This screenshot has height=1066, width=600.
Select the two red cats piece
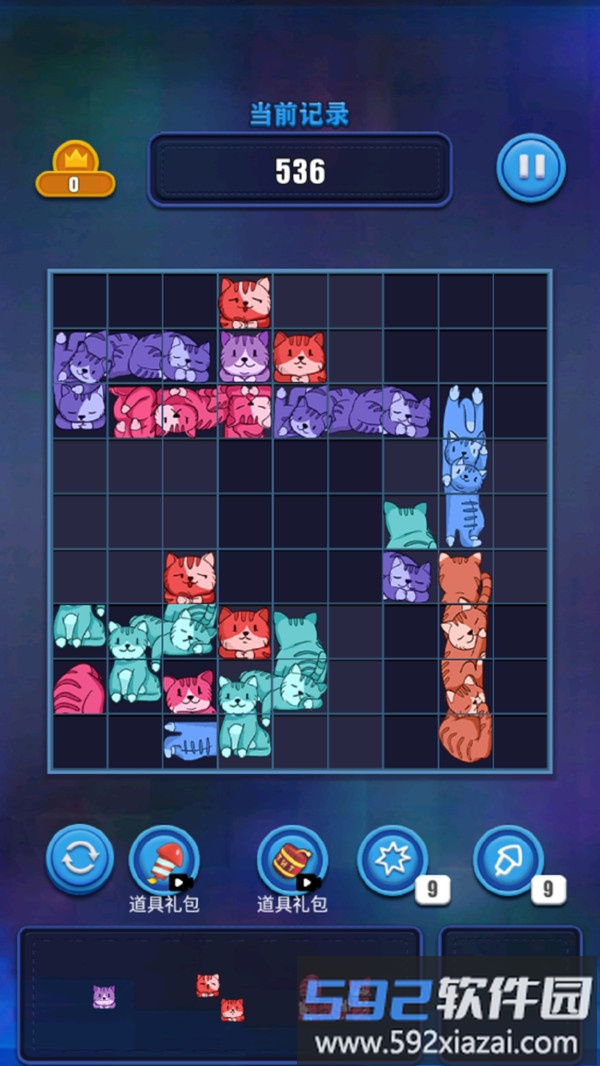click(x=219, y=997)
